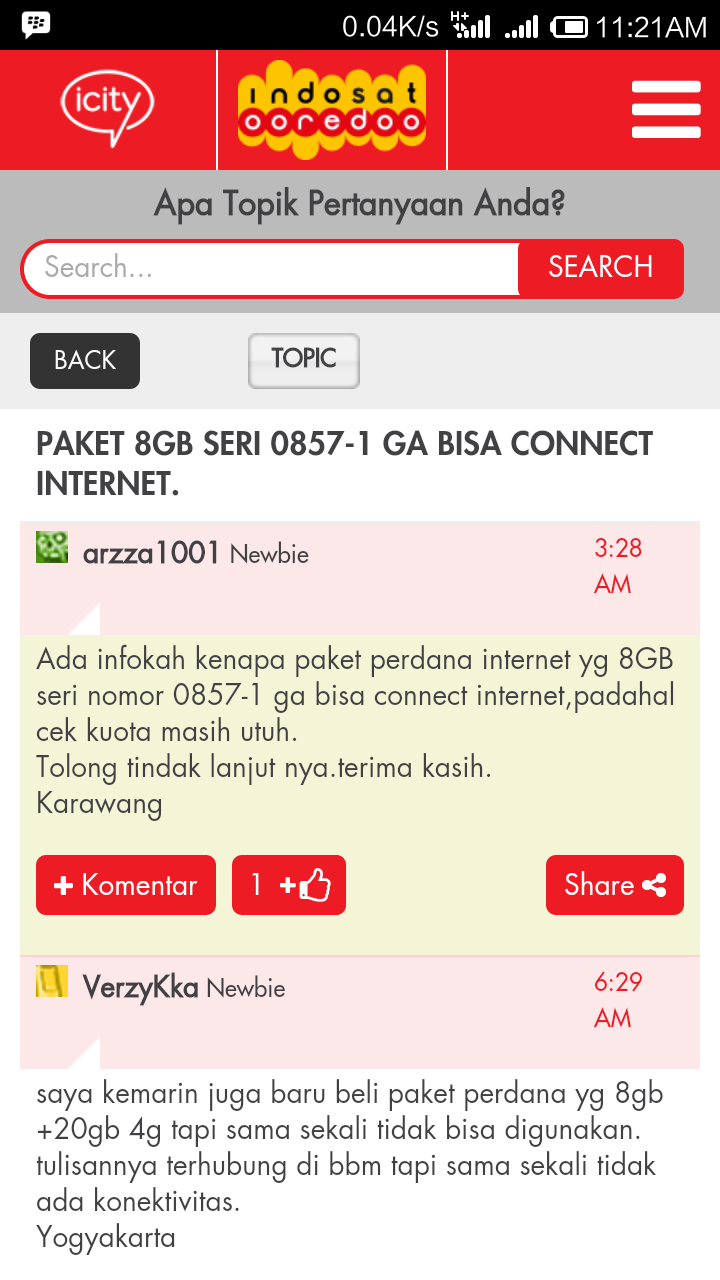The width and height of the screenshot is (720, 1280).
Task: Tap the Indosat Ooredoo banner
Action: point(332,110)
